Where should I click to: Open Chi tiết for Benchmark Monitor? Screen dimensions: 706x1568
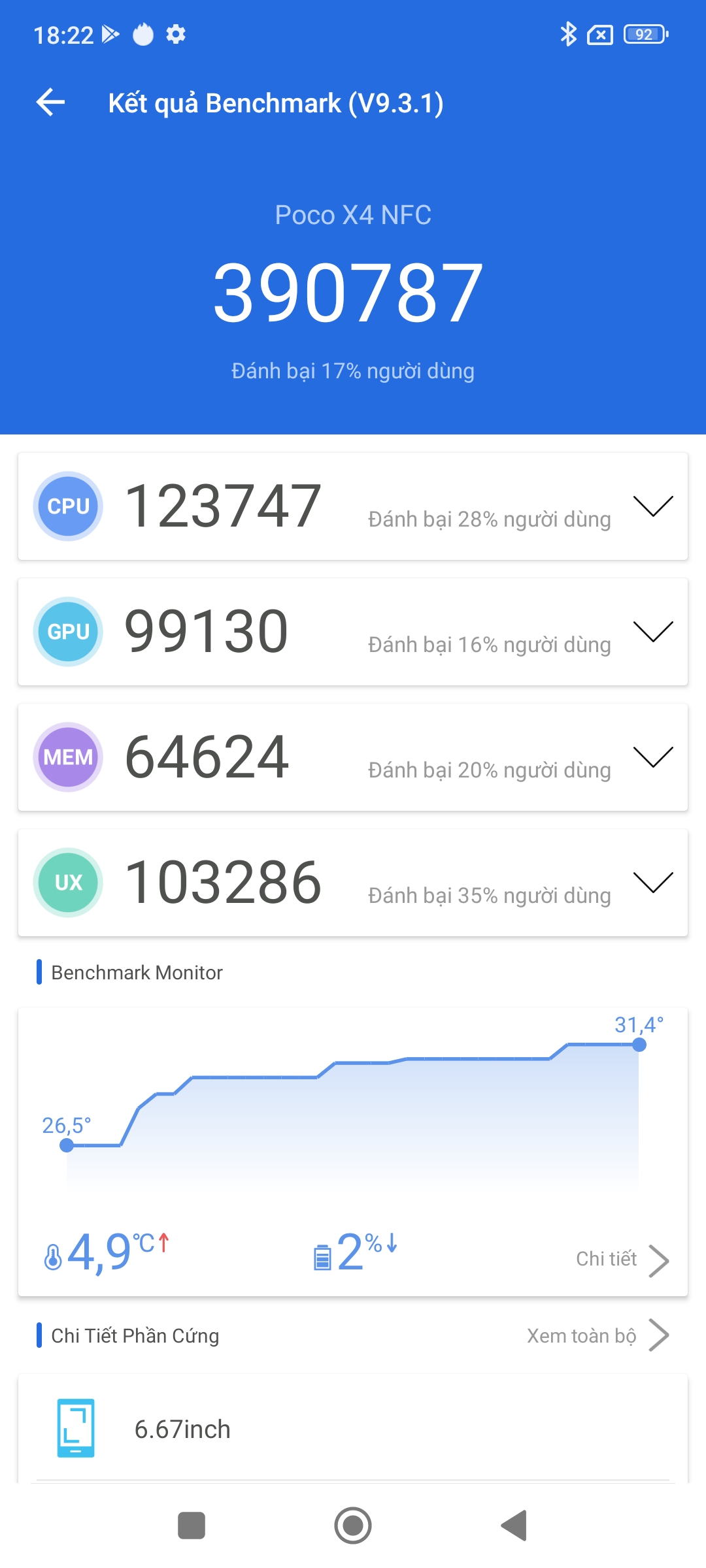pyautogui.click(x=622, y=1260)
